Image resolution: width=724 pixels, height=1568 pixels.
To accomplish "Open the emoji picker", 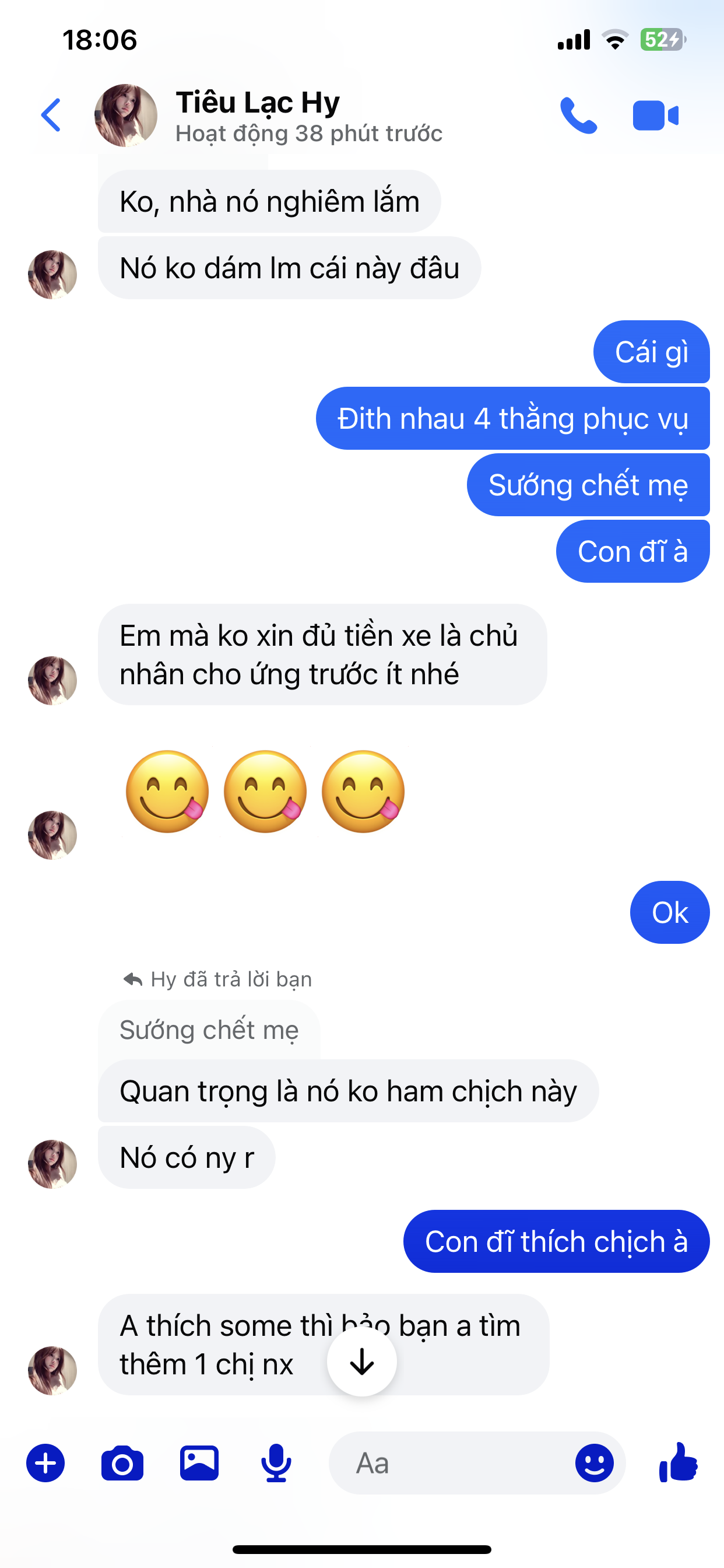I will pyautogui.click(x=595, y=1462).
